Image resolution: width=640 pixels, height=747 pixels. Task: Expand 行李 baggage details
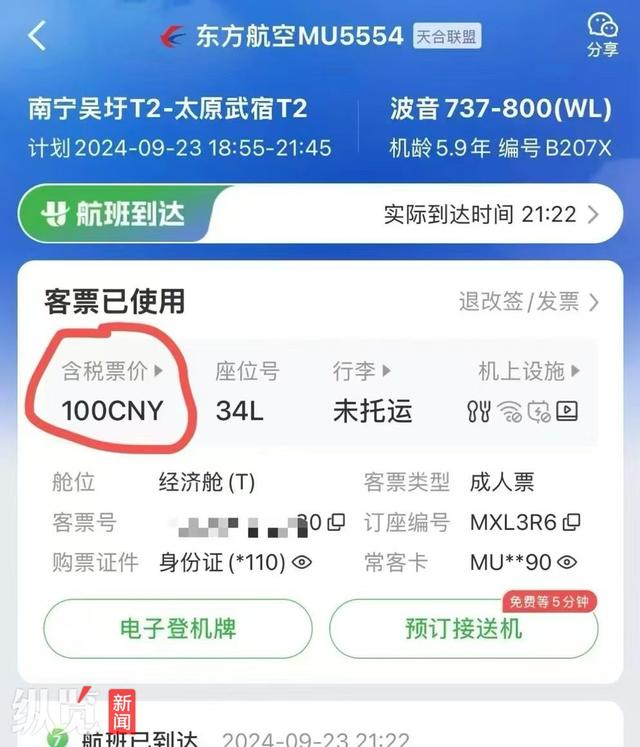tap(359, 371)
